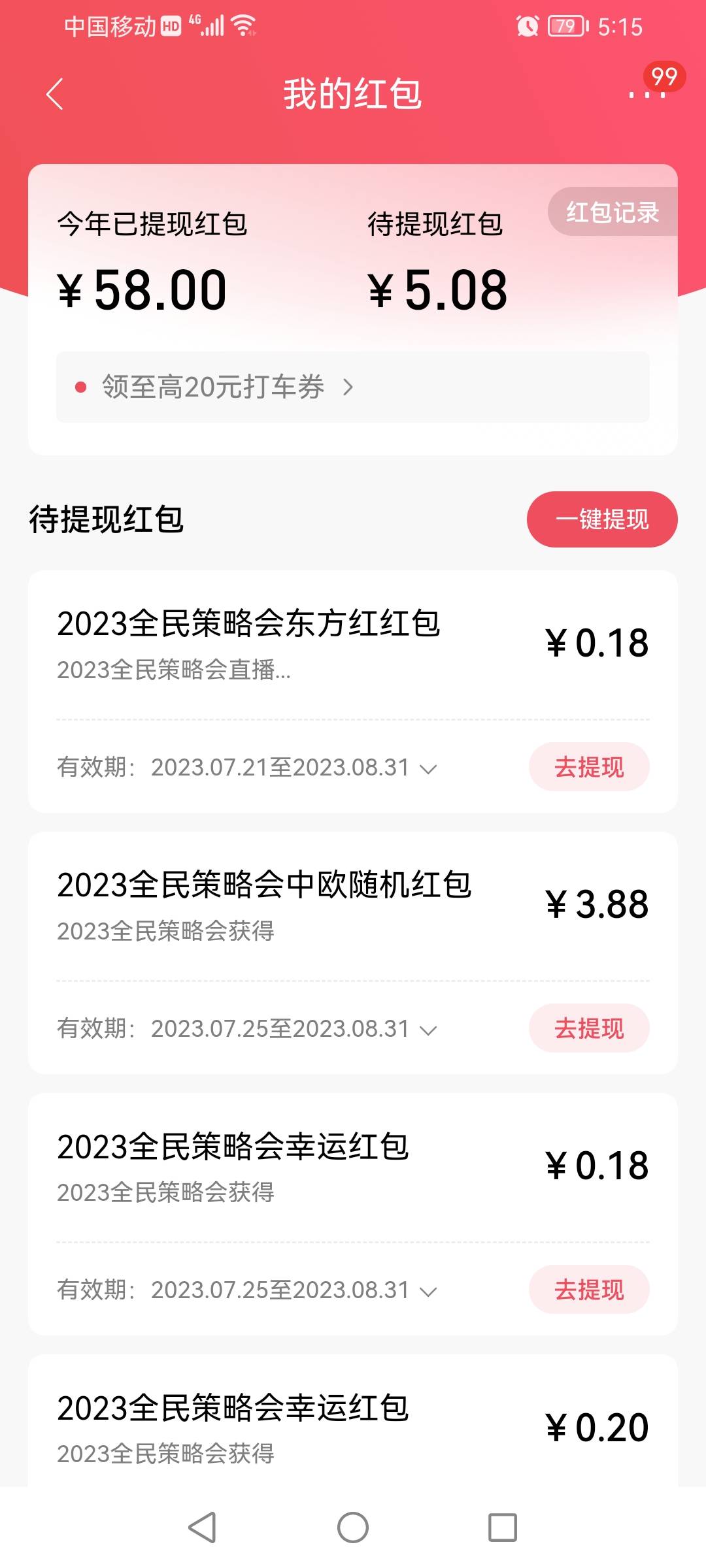Open the 领至高20元打车券 banner
This screenshot has height=1568, width=706.
pos(353,387)
